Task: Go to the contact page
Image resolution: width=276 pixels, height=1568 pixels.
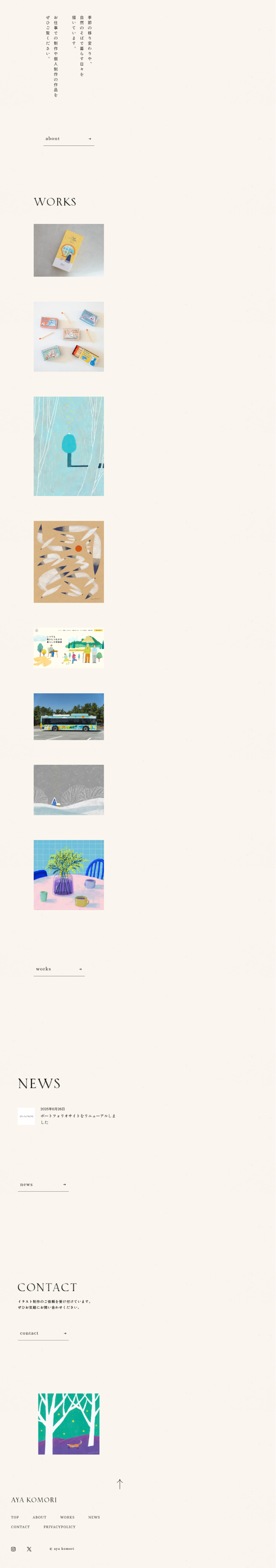Action: (x=42, y=1333)
